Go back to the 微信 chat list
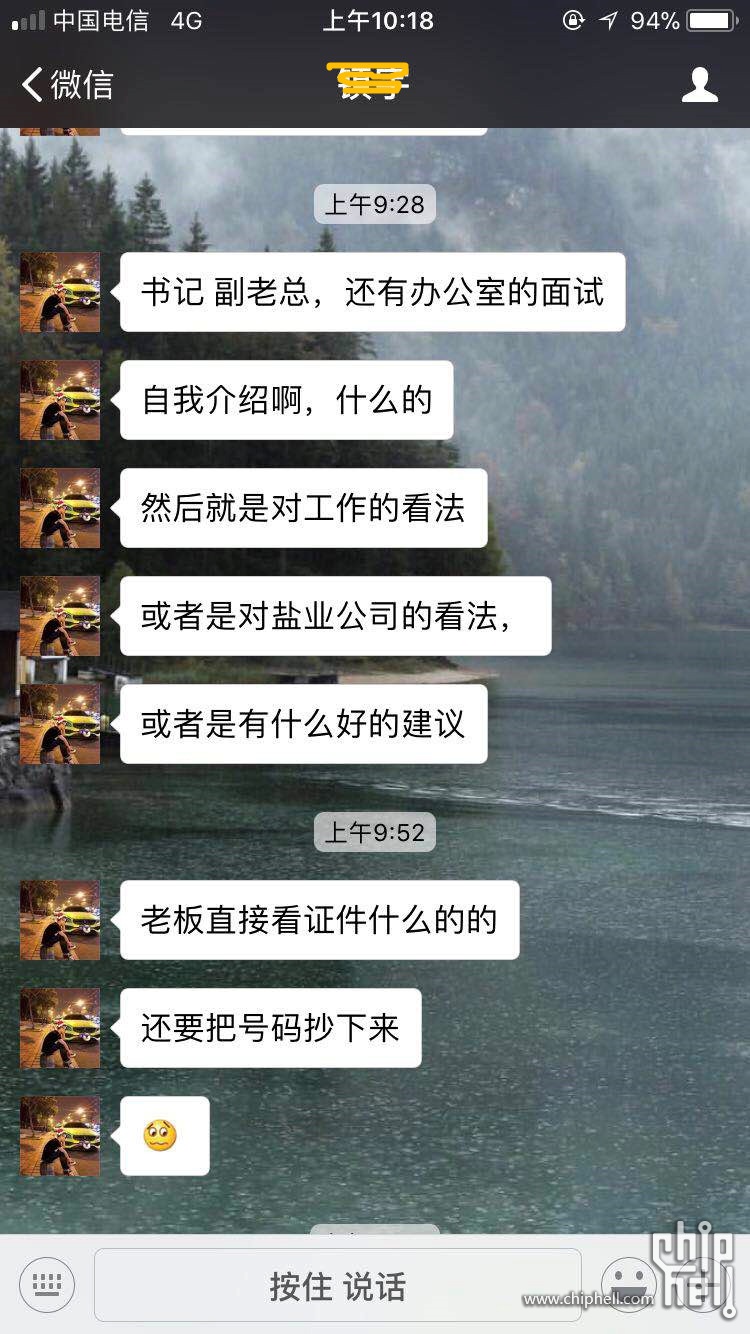This screenshot has height=1334, width=750. (66, 85)
